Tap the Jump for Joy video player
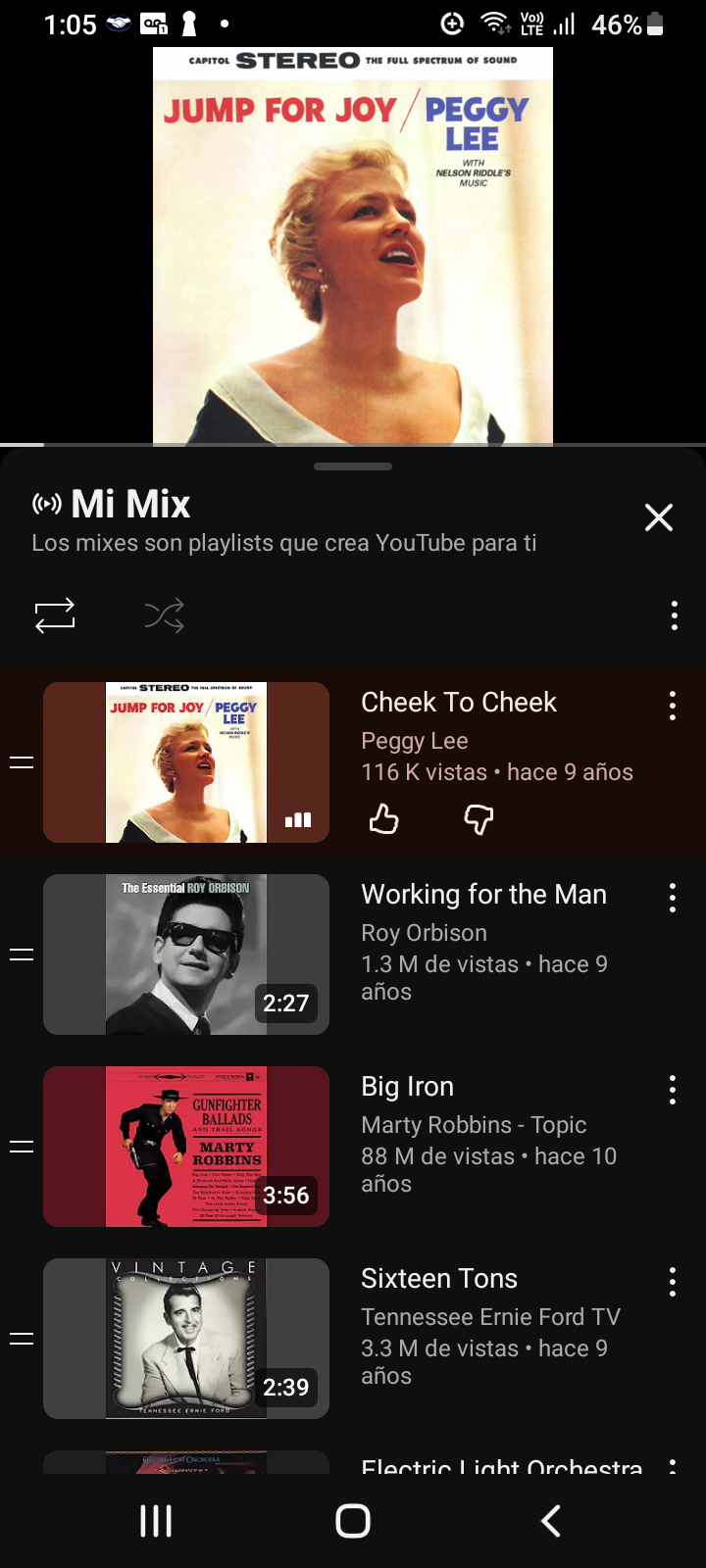The height and width of the screenshot is (1568, 706). pos(353,245)
